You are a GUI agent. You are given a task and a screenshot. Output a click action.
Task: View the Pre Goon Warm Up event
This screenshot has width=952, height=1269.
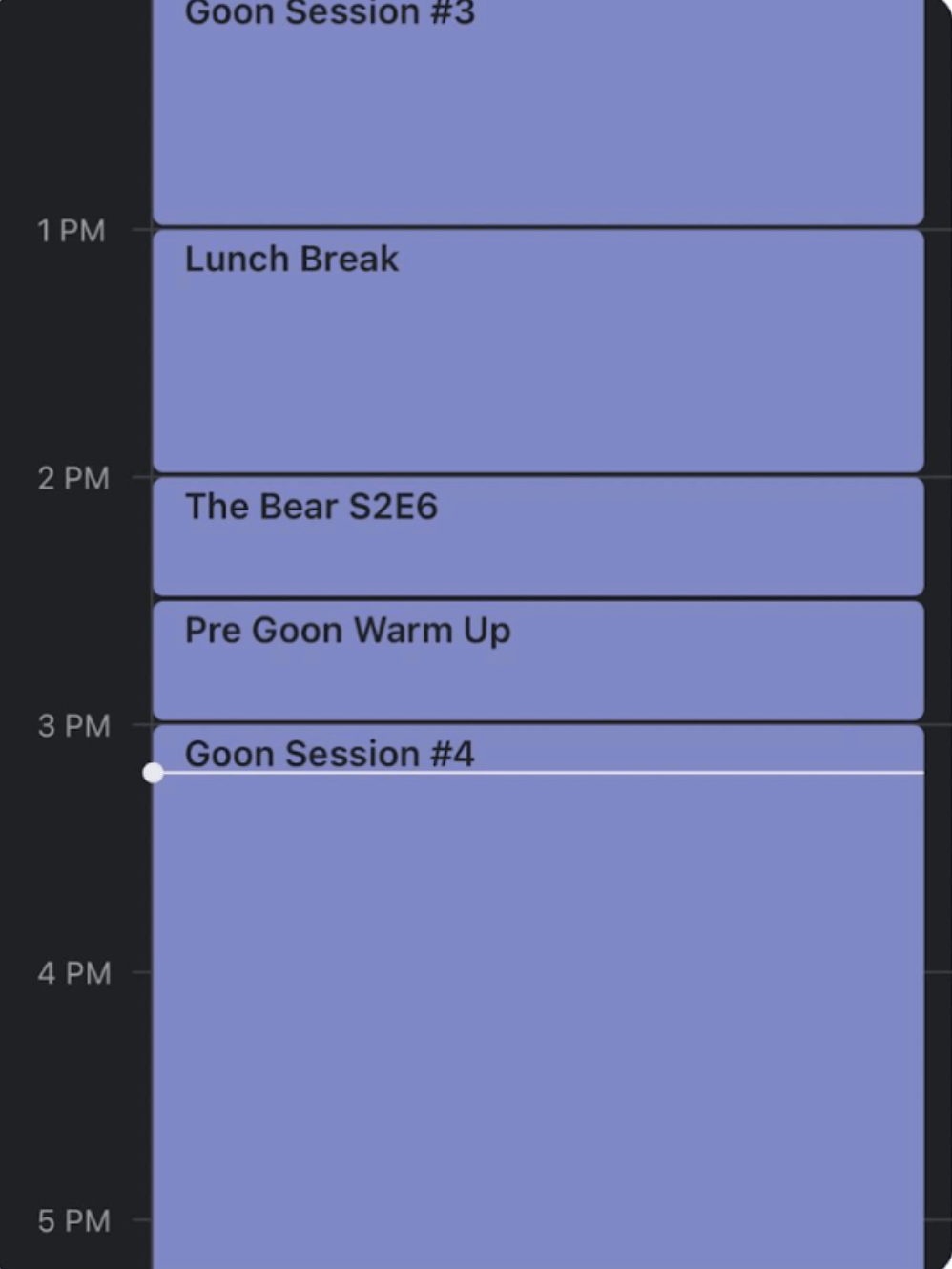(x=538, y=660)
